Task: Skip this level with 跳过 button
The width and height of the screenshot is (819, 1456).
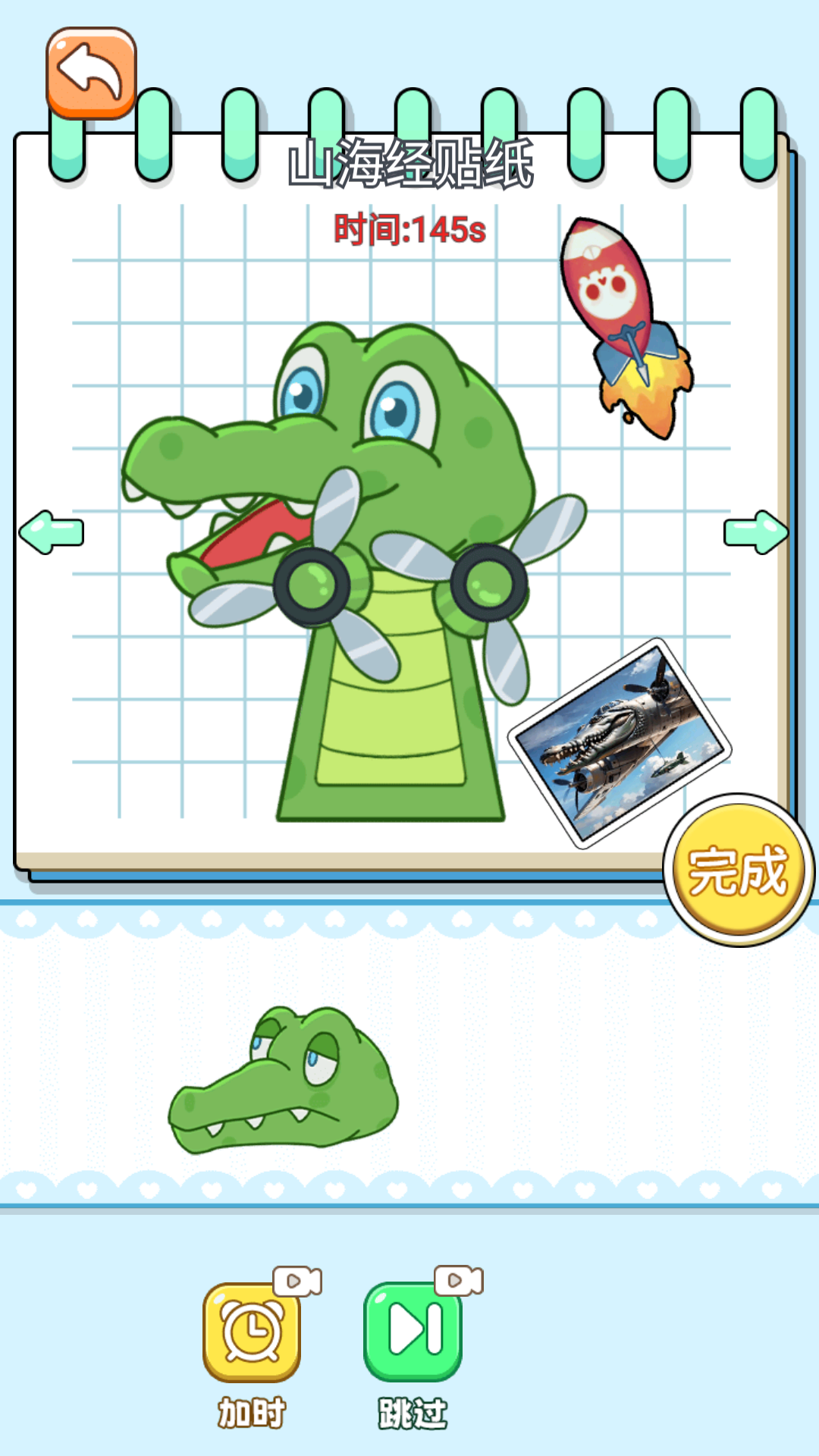Action: (x=413, y=1332)
